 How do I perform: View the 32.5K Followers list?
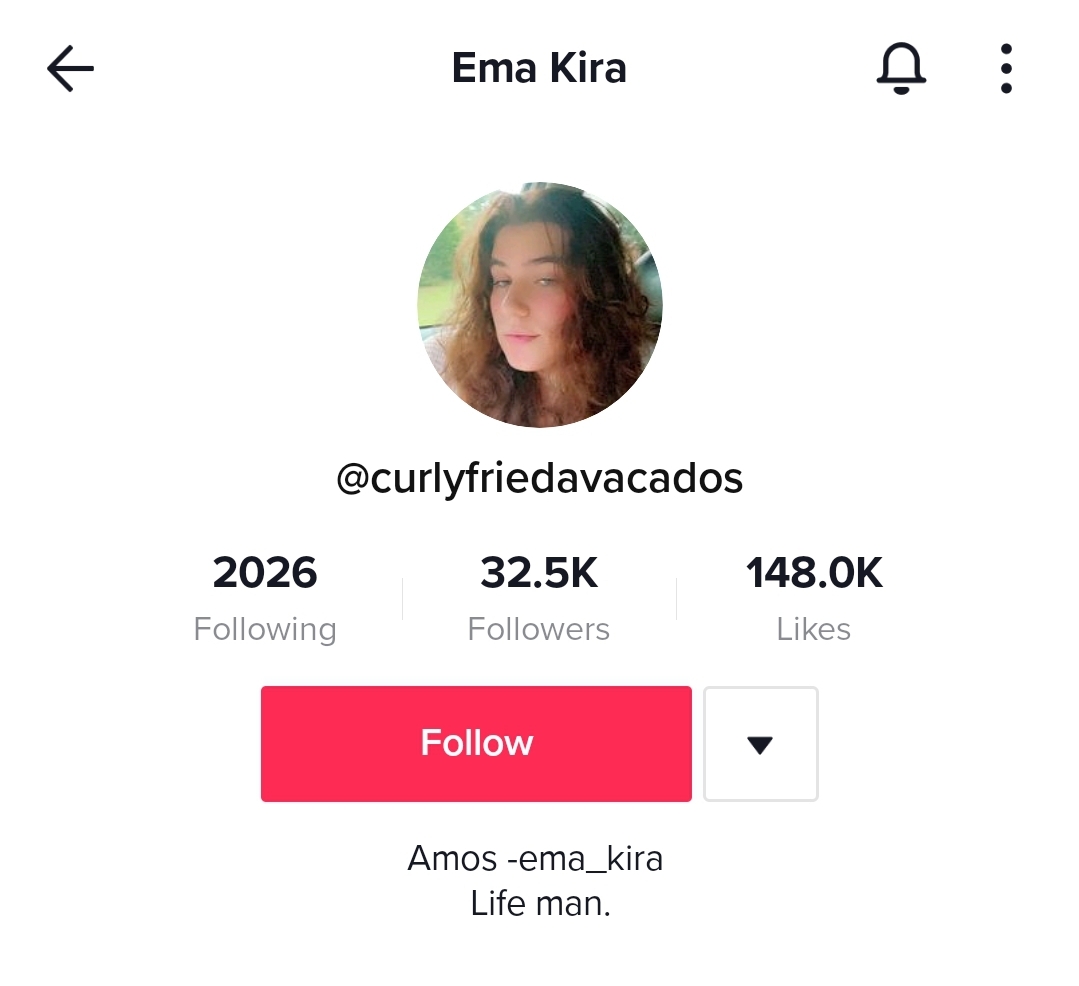(539, 598)
